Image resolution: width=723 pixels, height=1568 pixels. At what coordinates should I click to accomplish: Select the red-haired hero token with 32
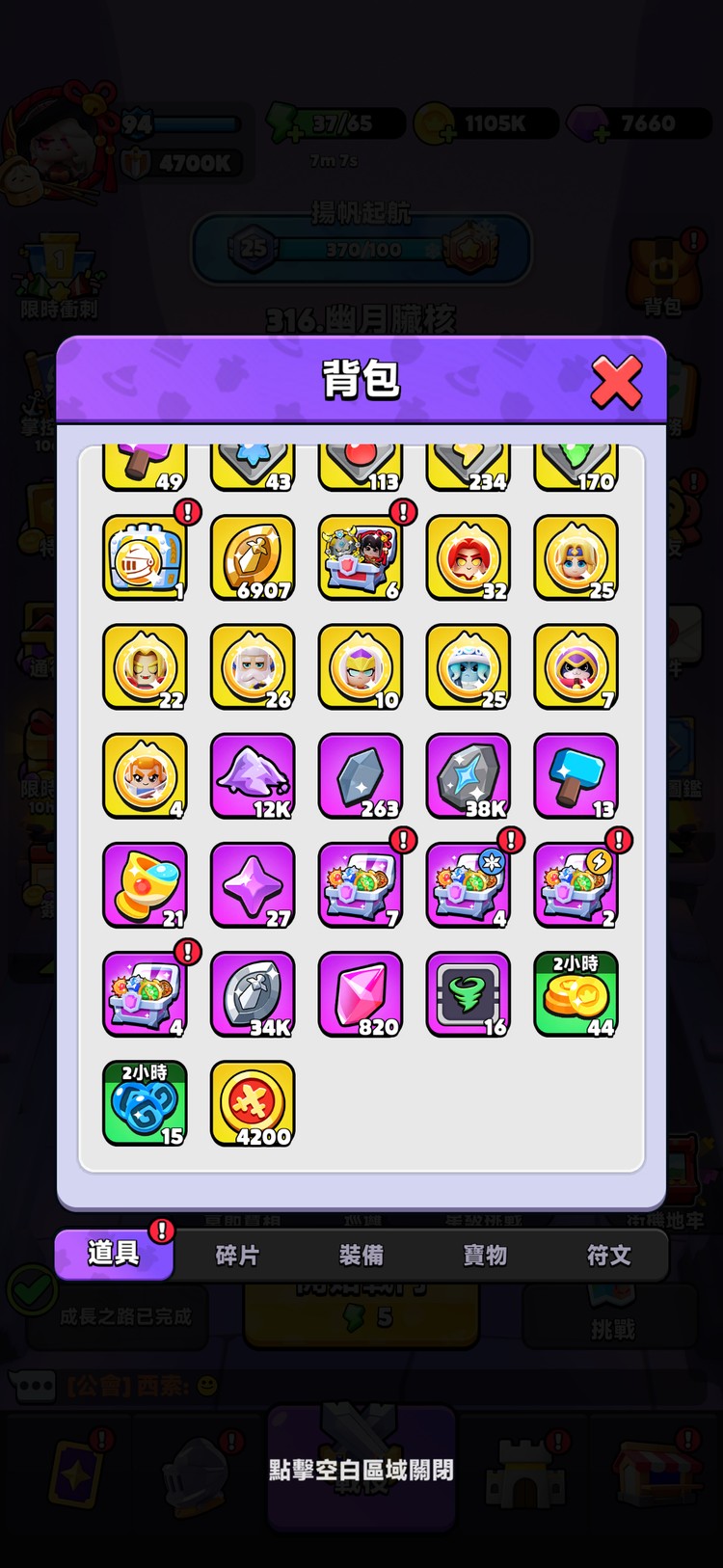point(469,557)
